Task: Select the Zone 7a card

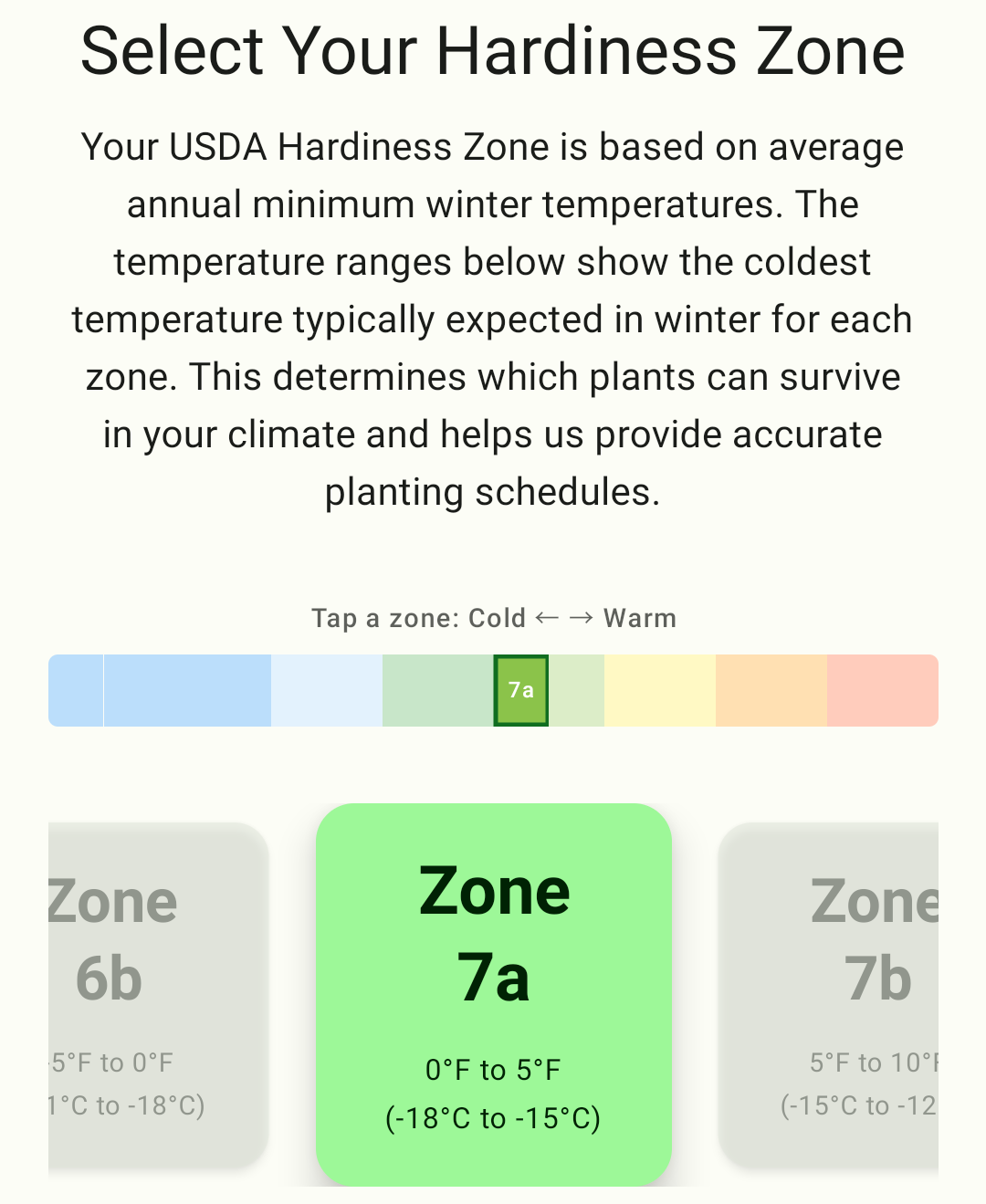Action: [x=492, y=995]
